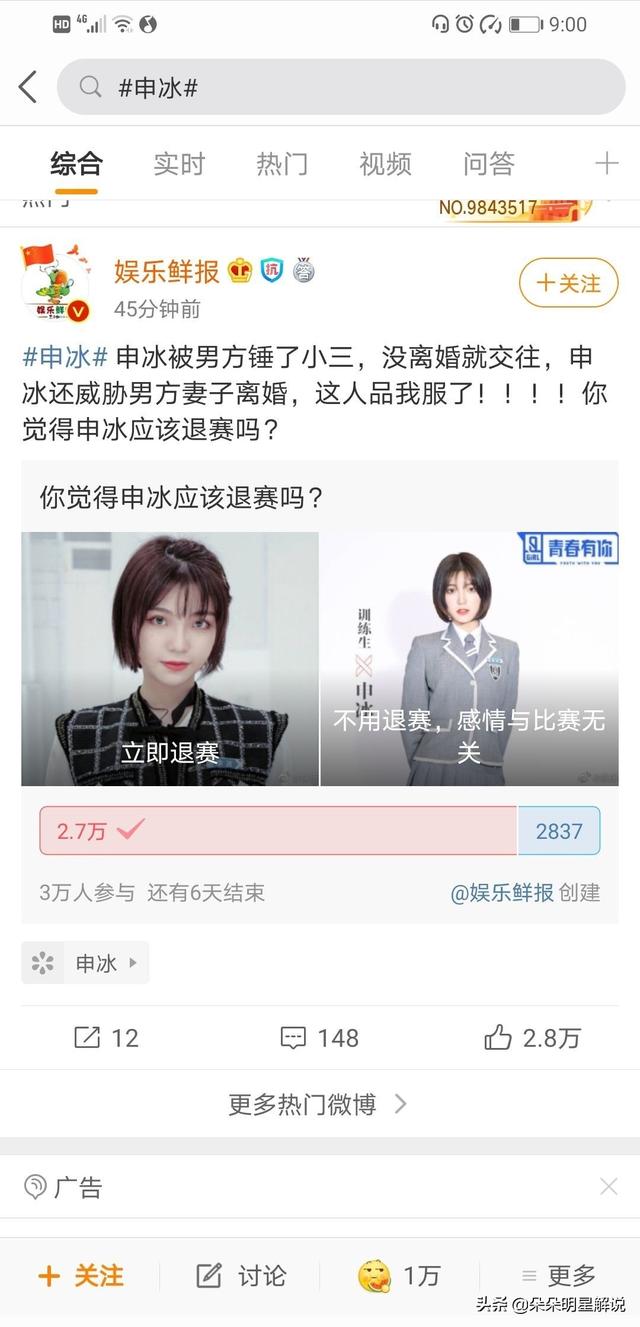Choose the 不用退赛，感情与比赛无关 option
Image resolution: width=640 pixels, height=1327 pixels.
pos(469,658)
